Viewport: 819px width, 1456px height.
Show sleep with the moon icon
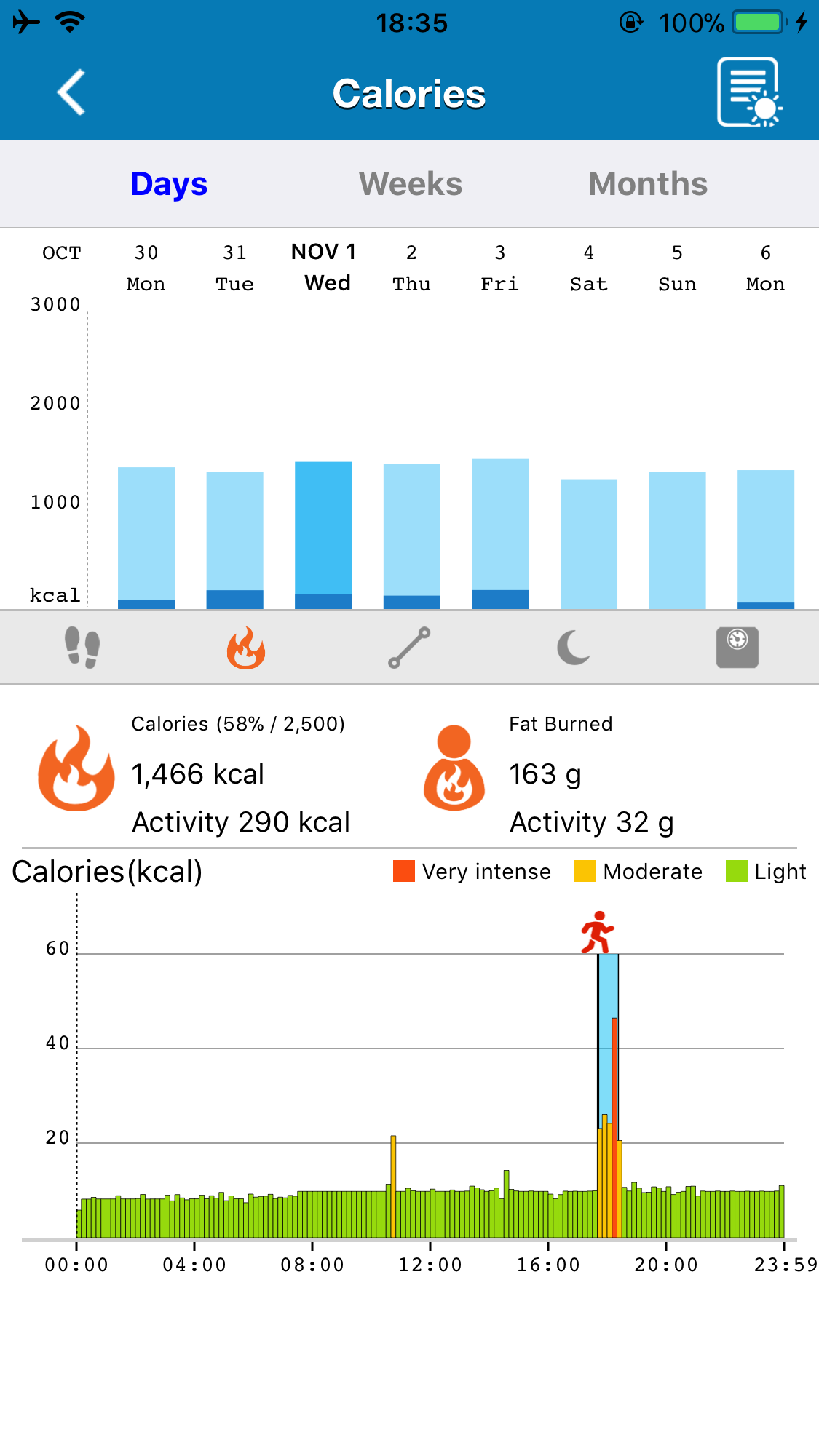pyautogui.click(x=574, y=647)
